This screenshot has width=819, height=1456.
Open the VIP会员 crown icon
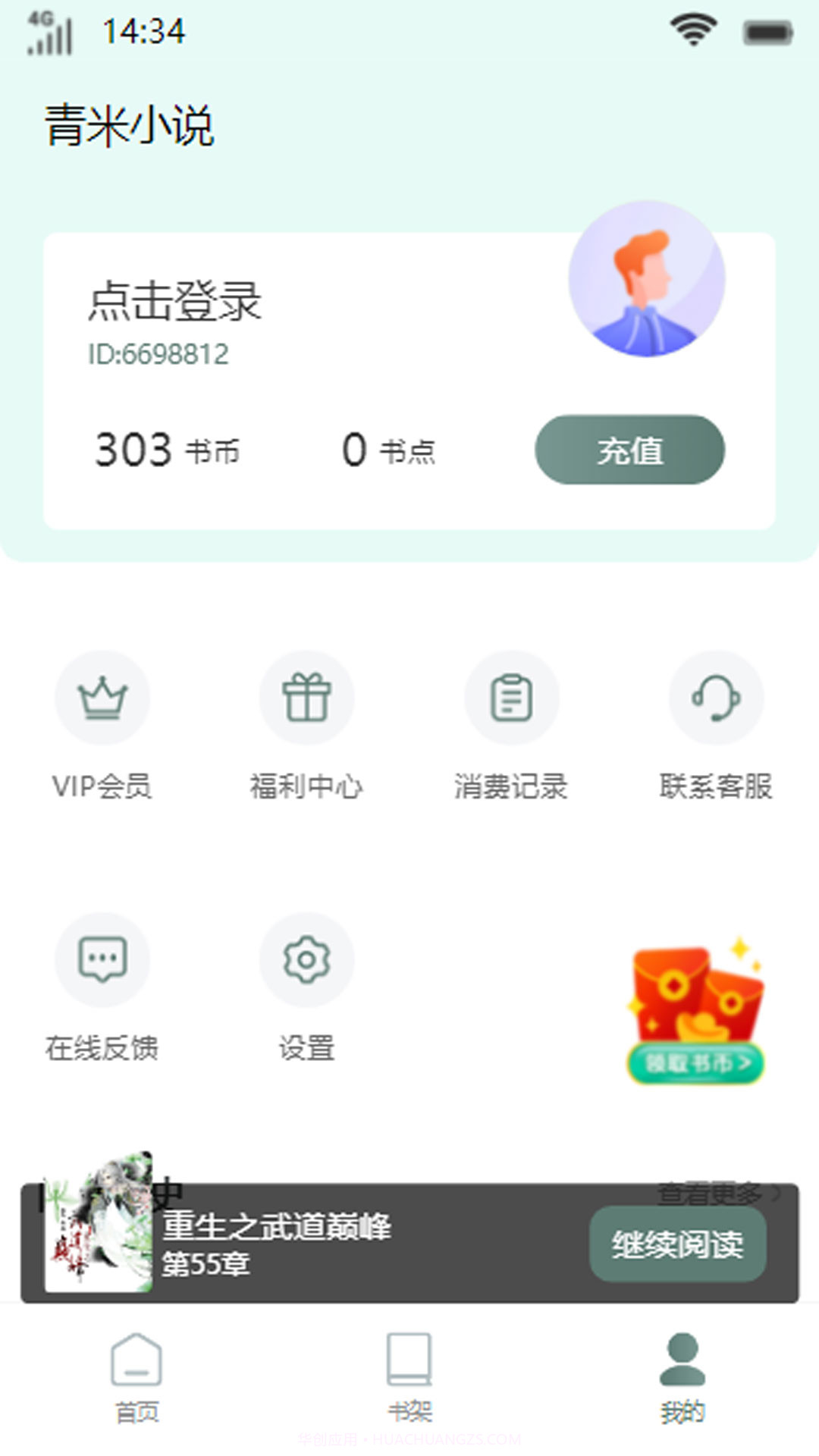click(x=102, y=698)
